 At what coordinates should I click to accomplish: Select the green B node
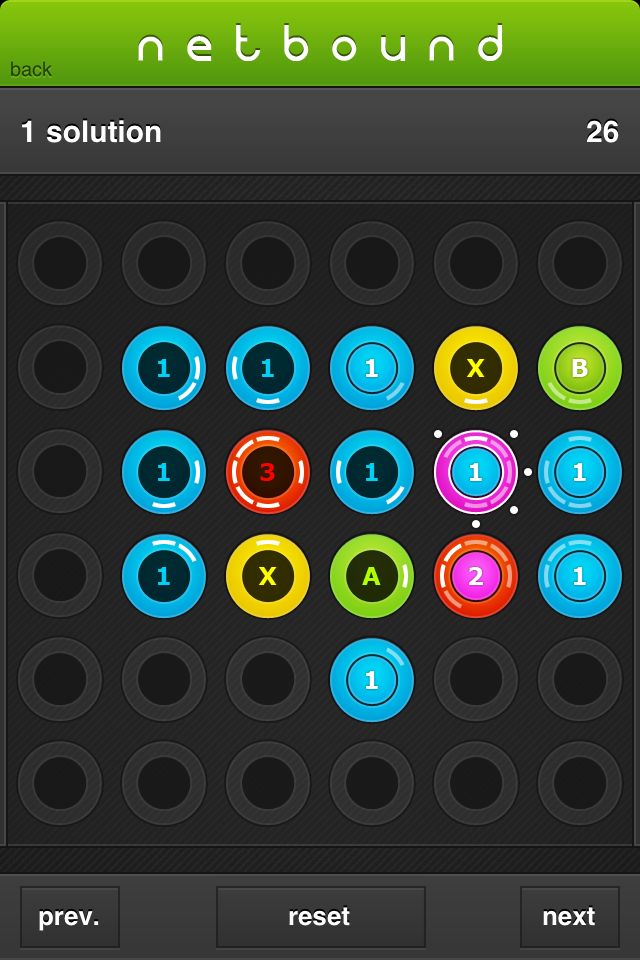click(579, 368)
